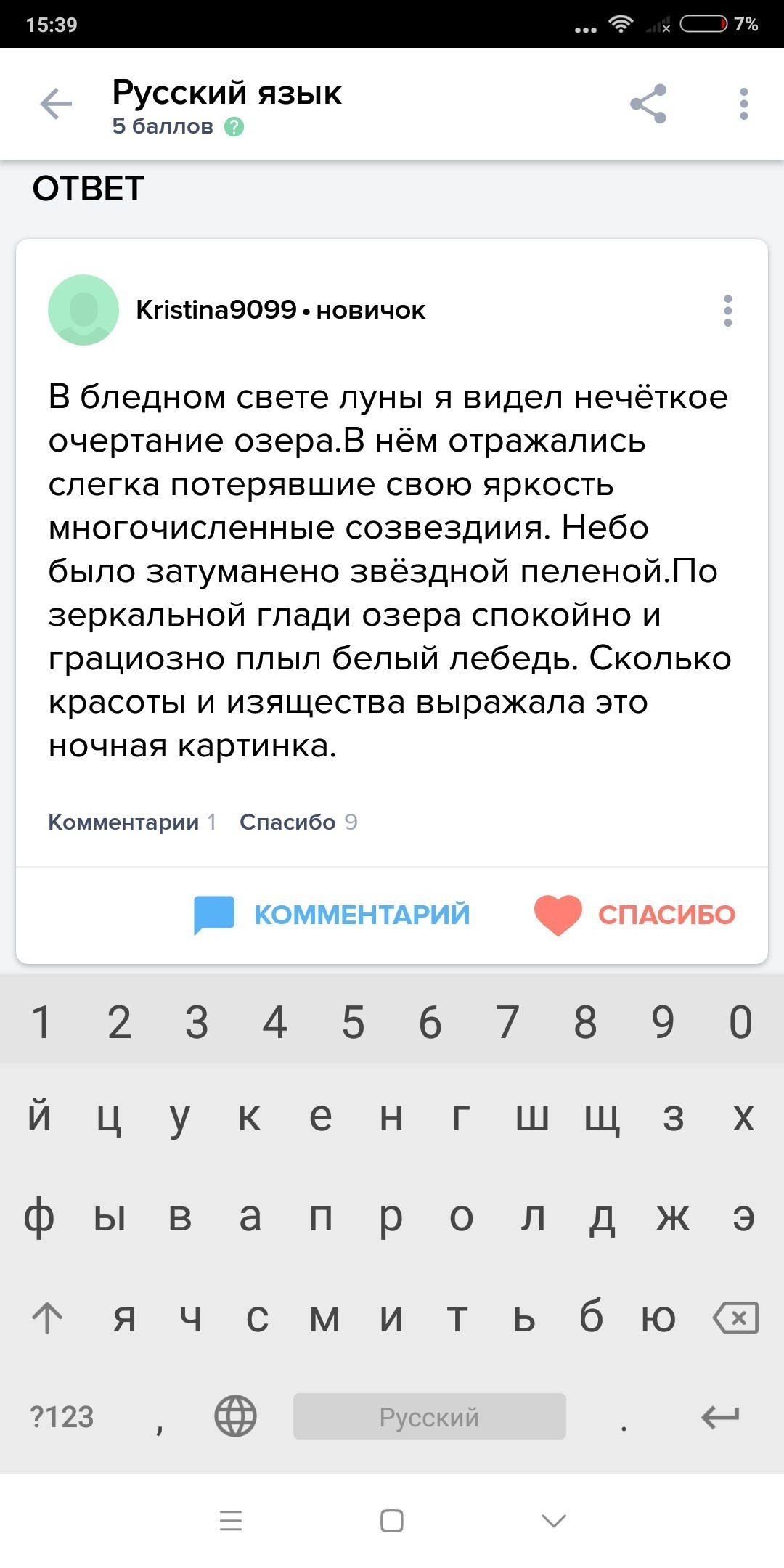Tap the КОММЕНТАРИЙ button

(x=332, y=915)
